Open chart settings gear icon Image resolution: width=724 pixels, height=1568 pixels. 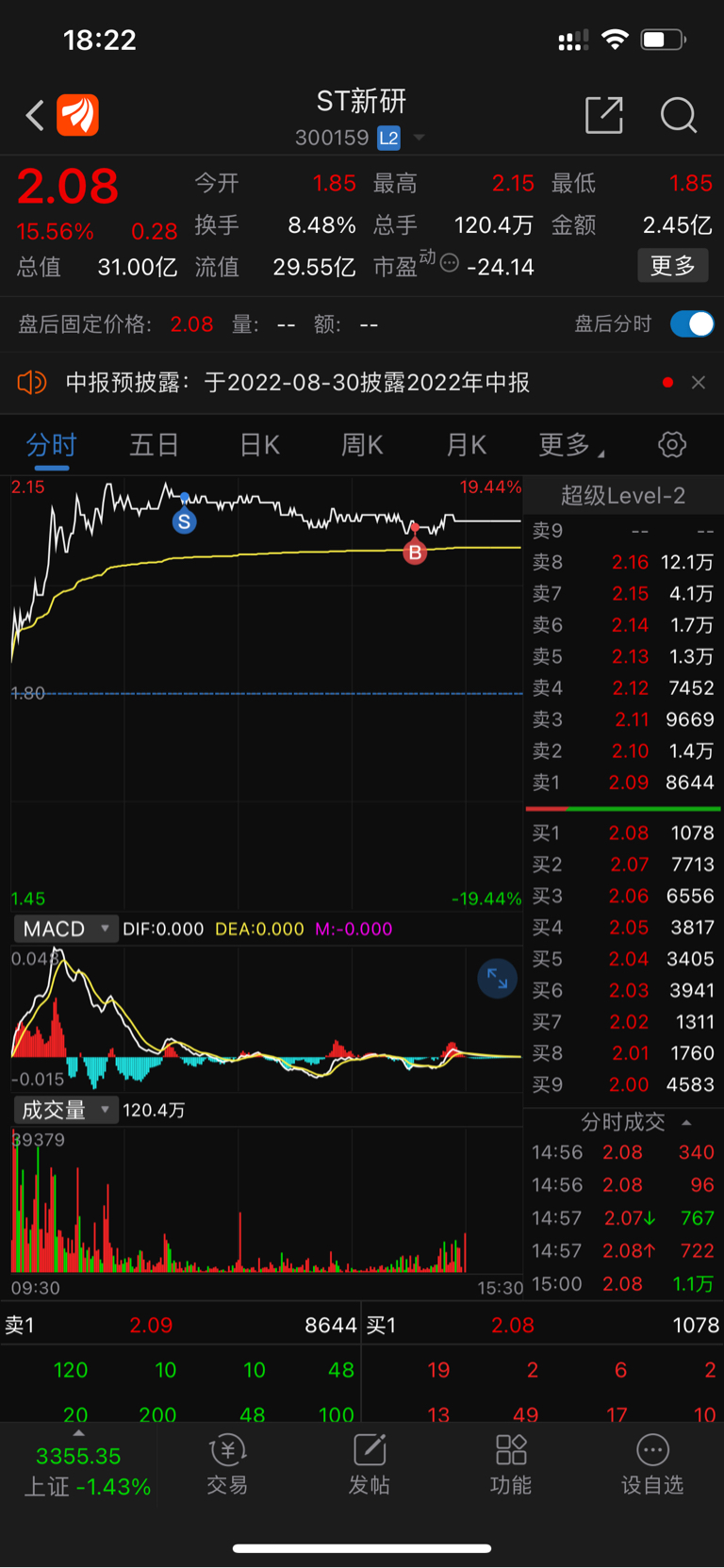[x=672, y=445]
